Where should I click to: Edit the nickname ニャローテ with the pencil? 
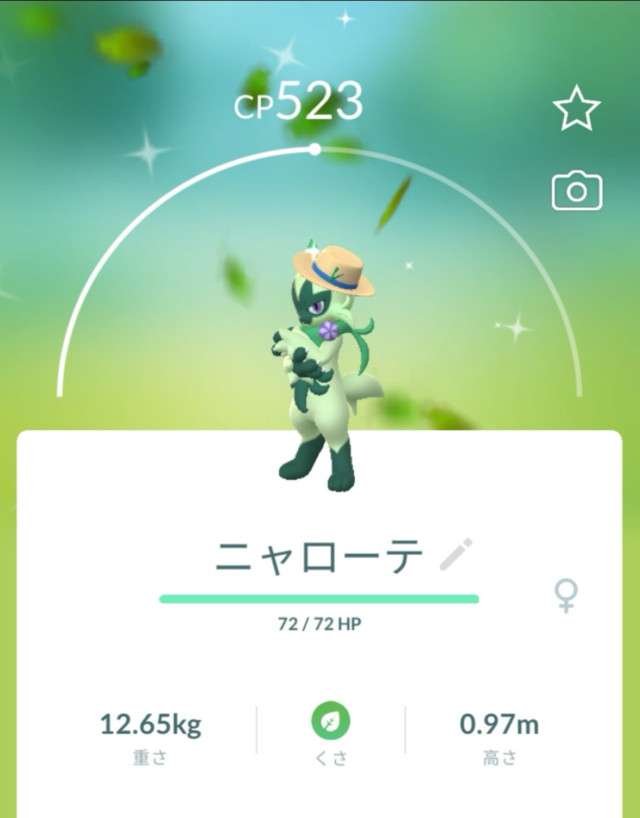click(x=456, y=554)
